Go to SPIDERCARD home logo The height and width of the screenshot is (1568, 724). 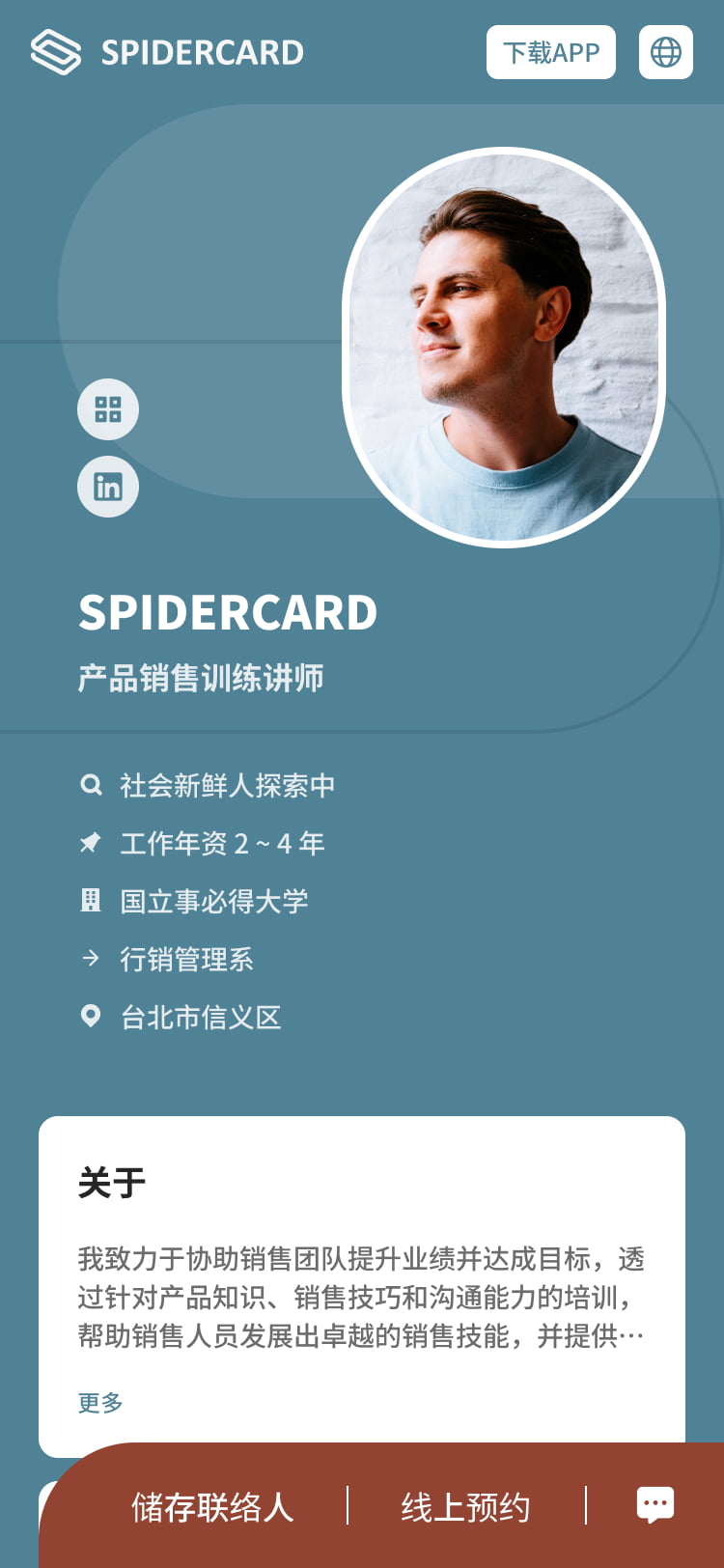point(167,52)
